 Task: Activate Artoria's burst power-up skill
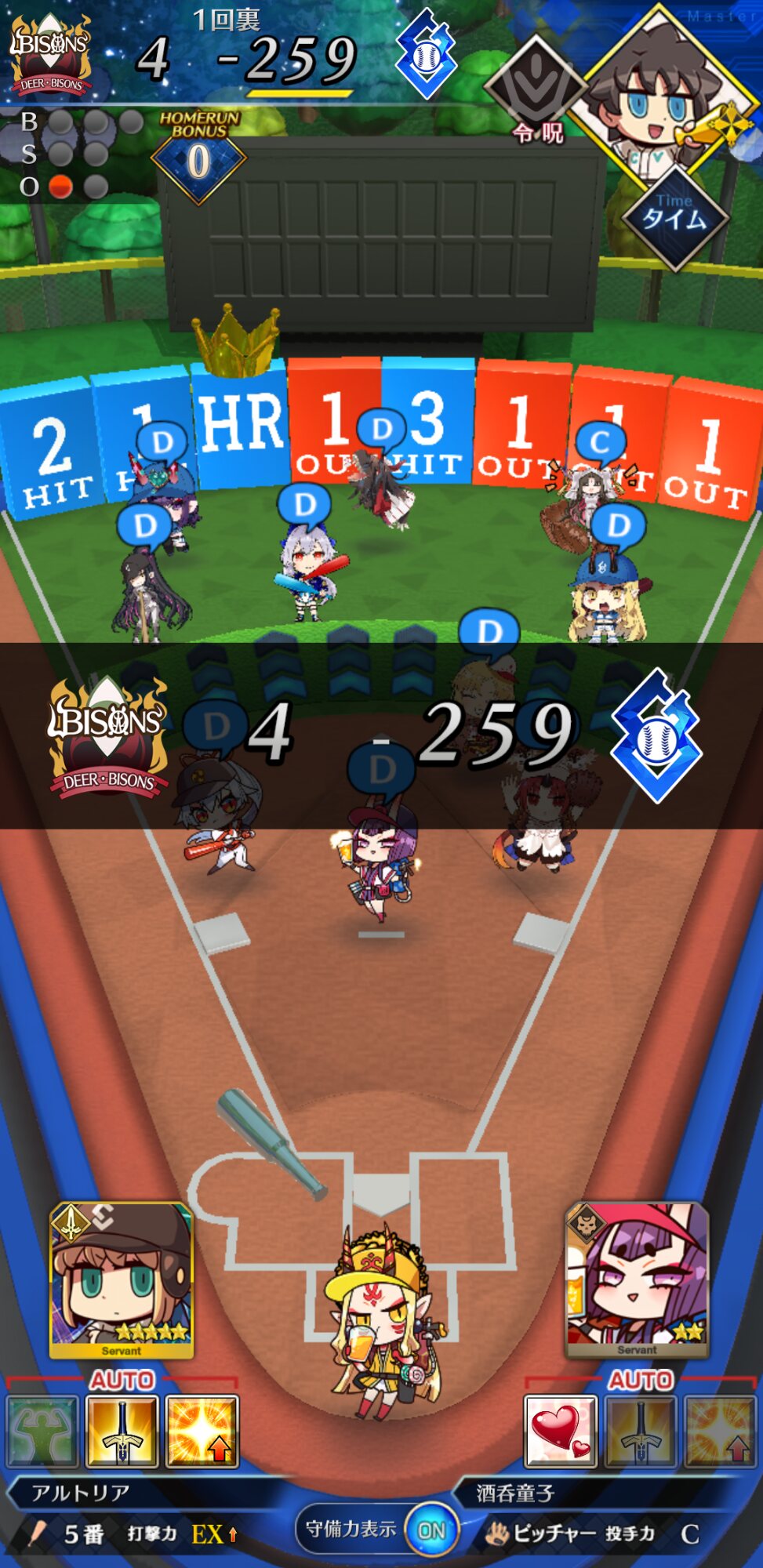pyautogui.click(x=202, y=1431)
